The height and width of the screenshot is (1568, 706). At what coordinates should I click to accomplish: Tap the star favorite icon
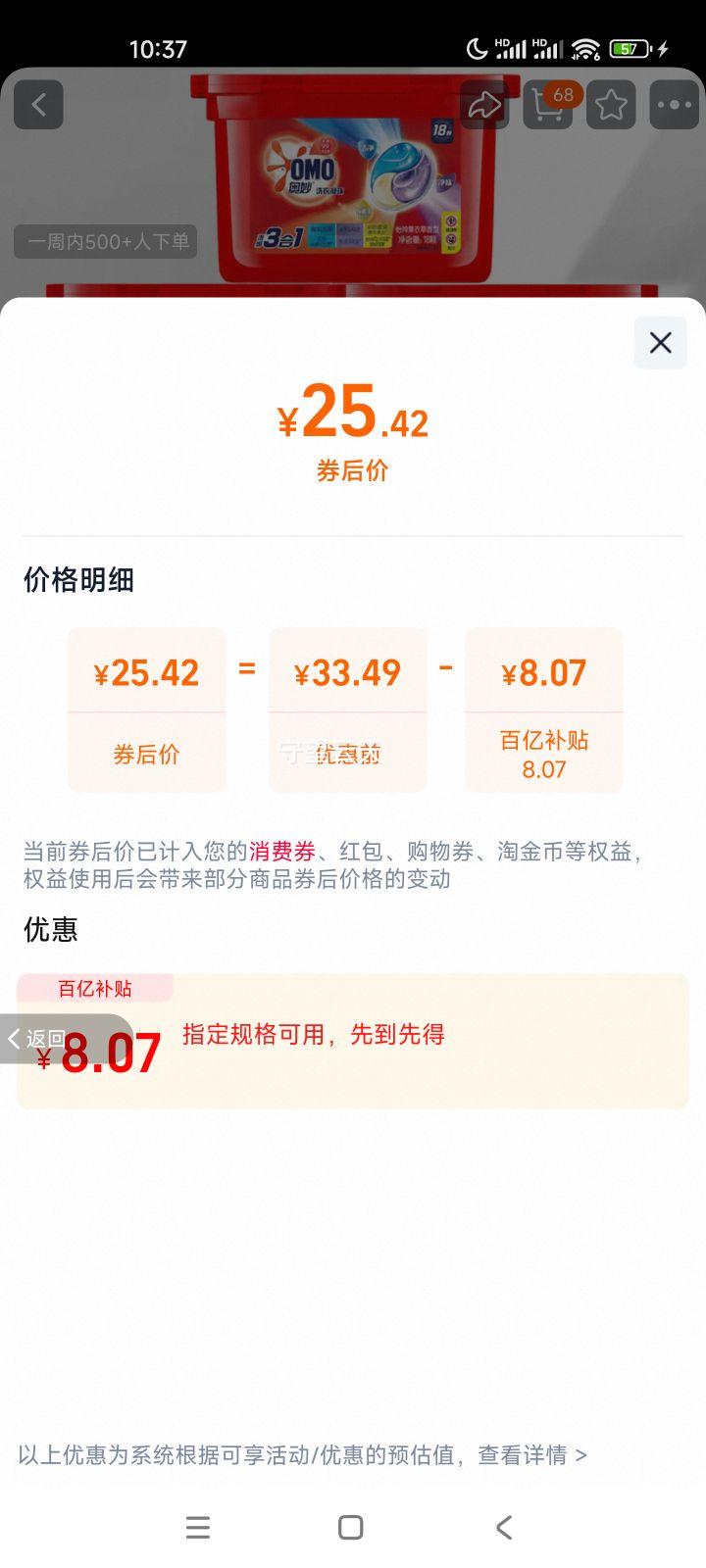[x=610, y=105]
